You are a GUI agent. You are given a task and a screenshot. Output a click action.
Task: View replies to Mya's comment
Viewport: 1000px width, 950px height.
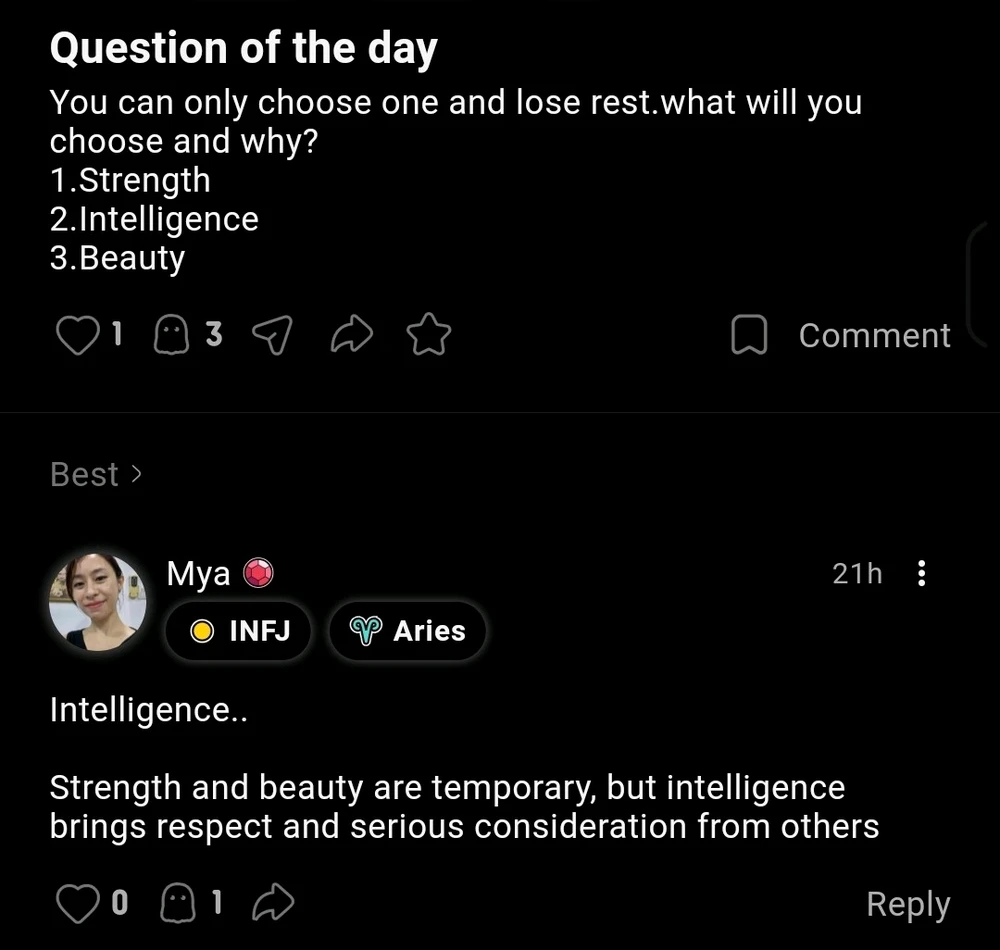176,904
